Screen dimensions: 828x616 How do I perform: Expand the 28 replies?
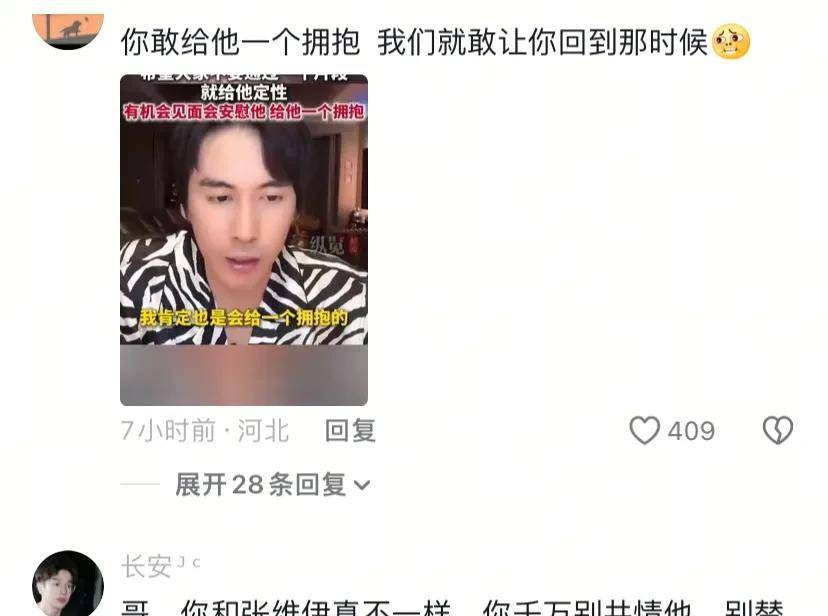pyautogui.click(x=272, y=485)
